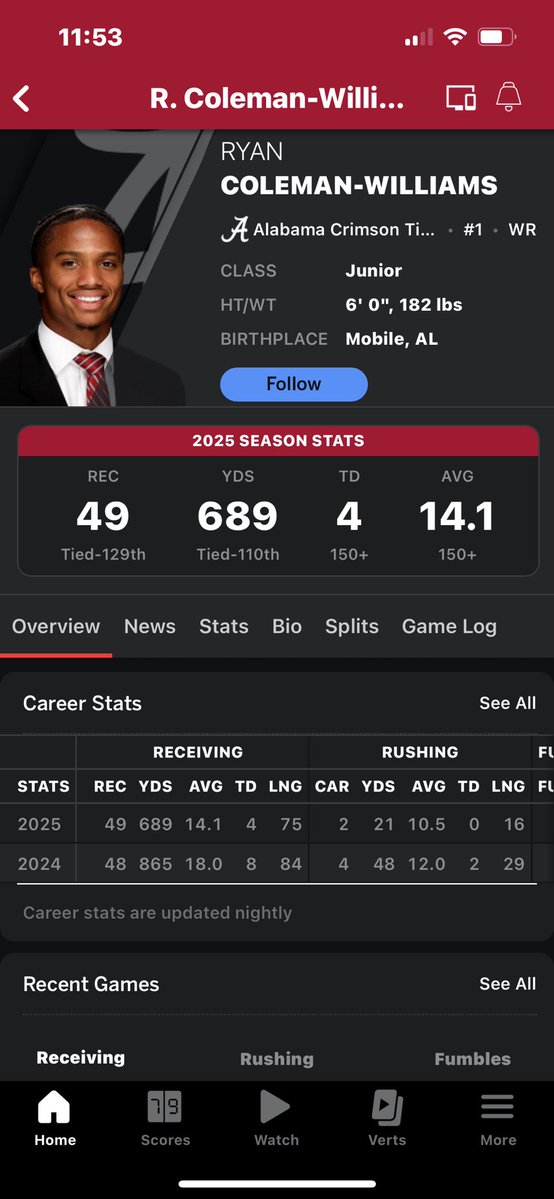
Task: Open the Bio tab
Action: pos(287,626)
